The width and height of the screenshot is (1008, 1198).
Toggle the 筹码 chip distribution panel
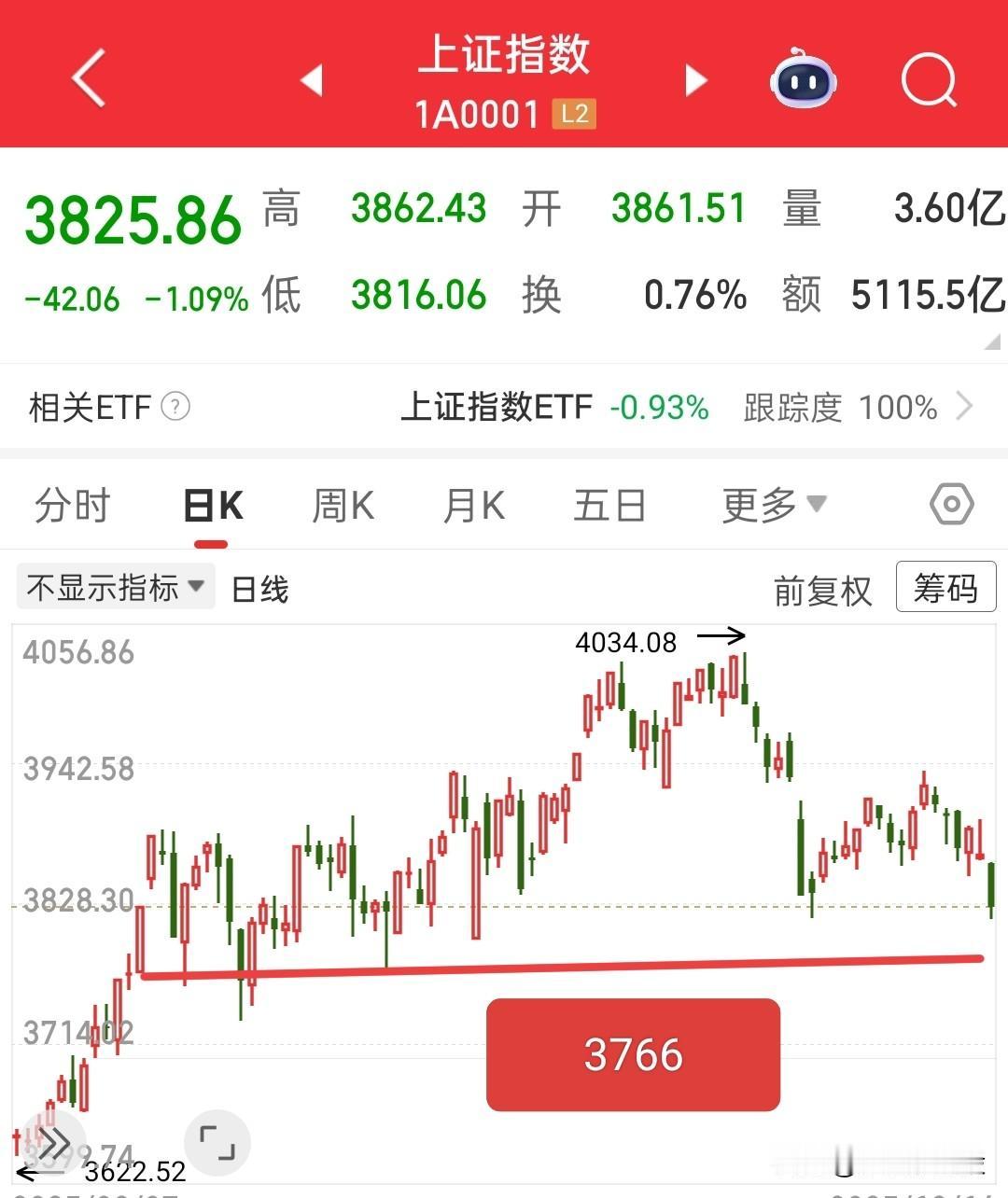tap(945, 588)
